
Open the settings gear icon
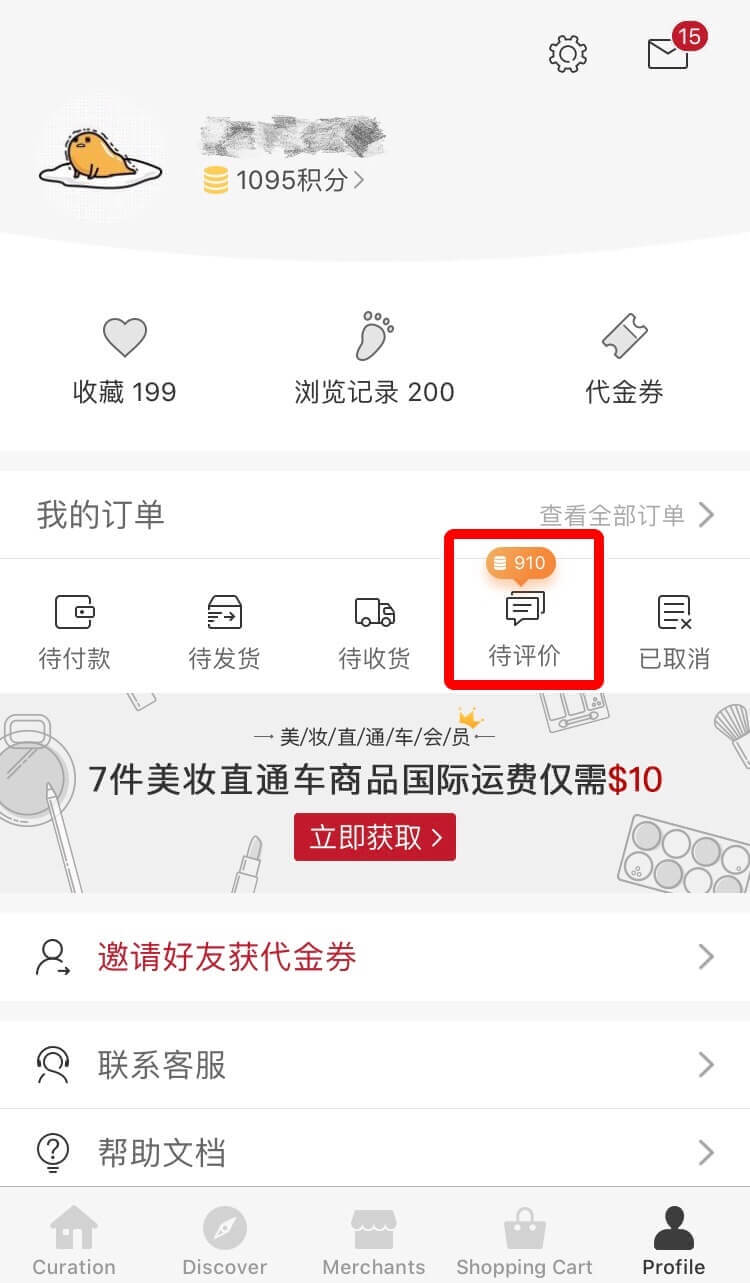(568, 54)
